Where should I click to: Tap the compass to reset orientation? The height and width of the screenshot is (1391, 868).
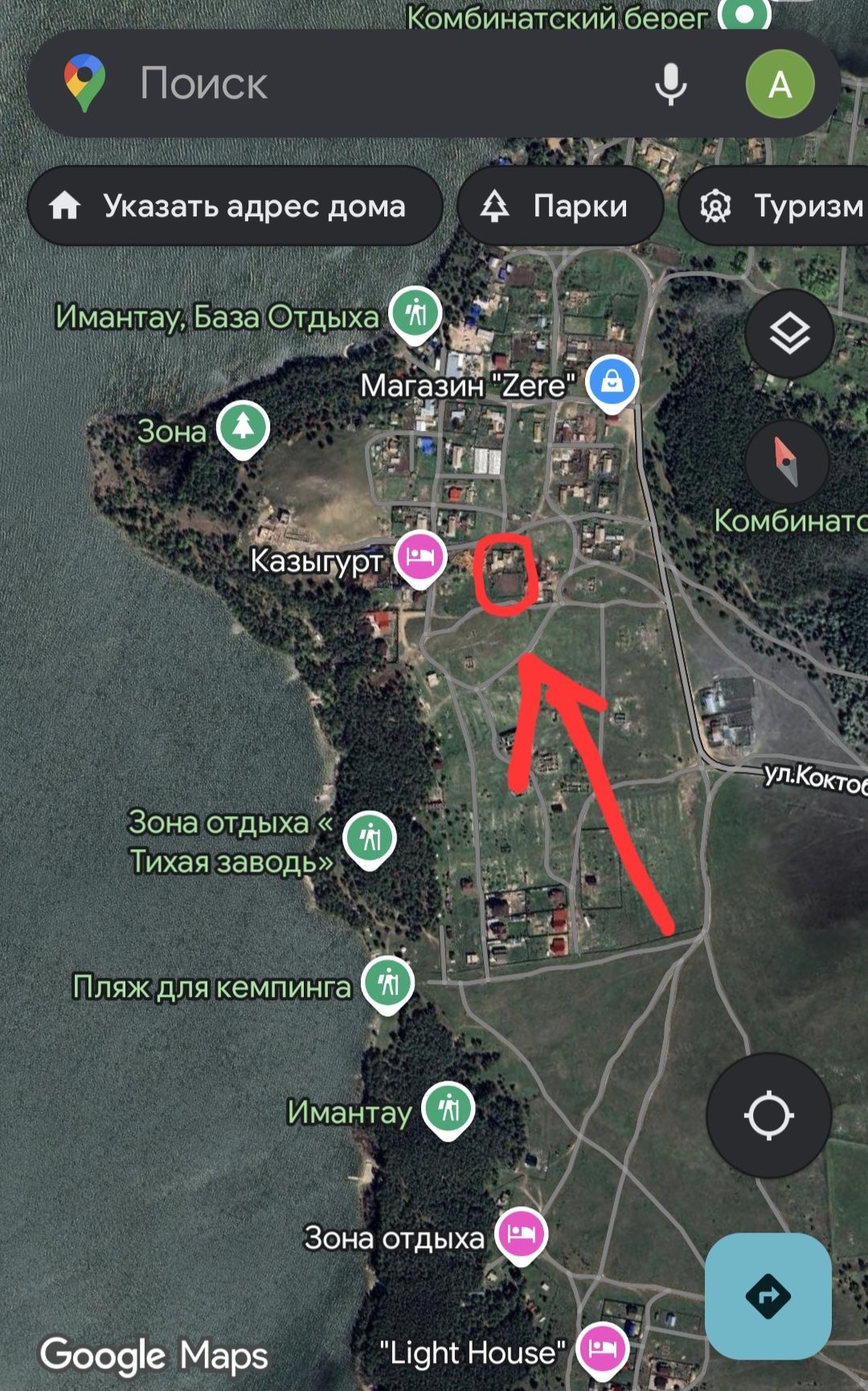coord(787,462)
